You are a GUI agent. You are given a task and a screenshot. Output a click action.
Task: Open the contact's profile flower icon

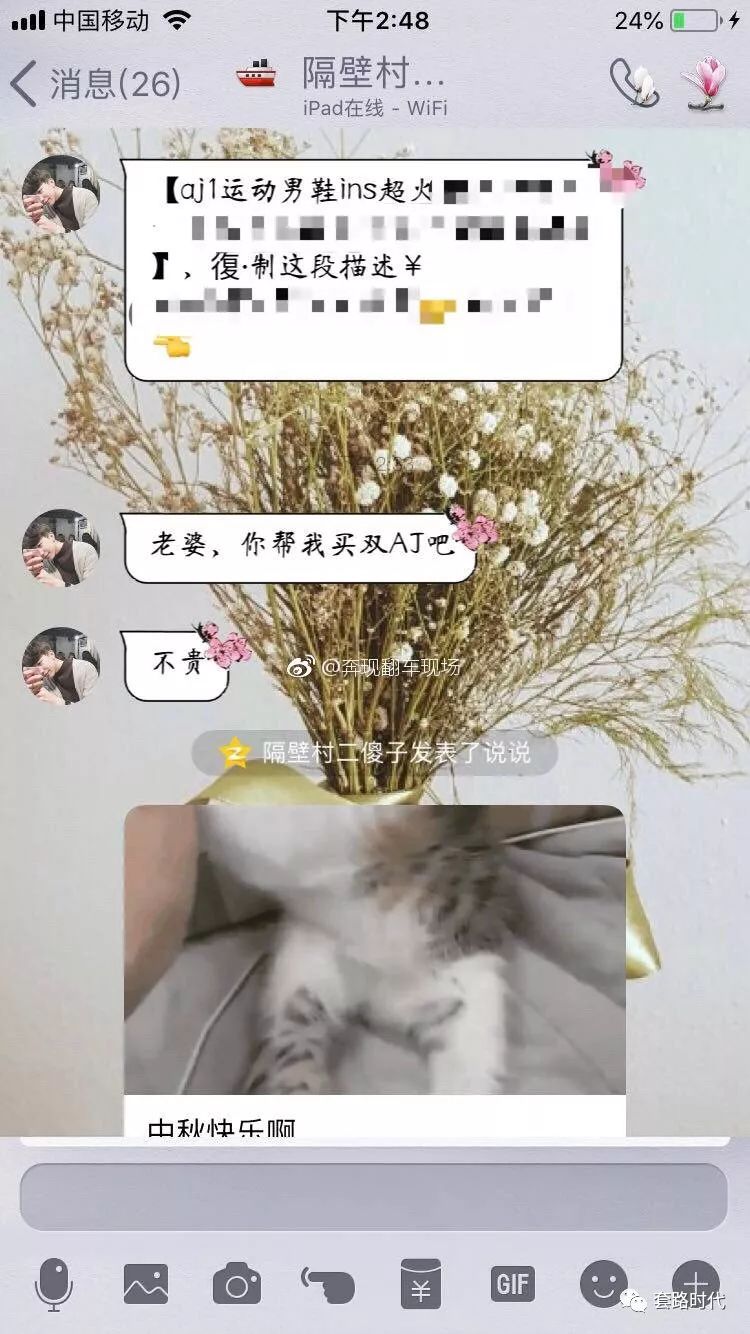click(706, 82)
